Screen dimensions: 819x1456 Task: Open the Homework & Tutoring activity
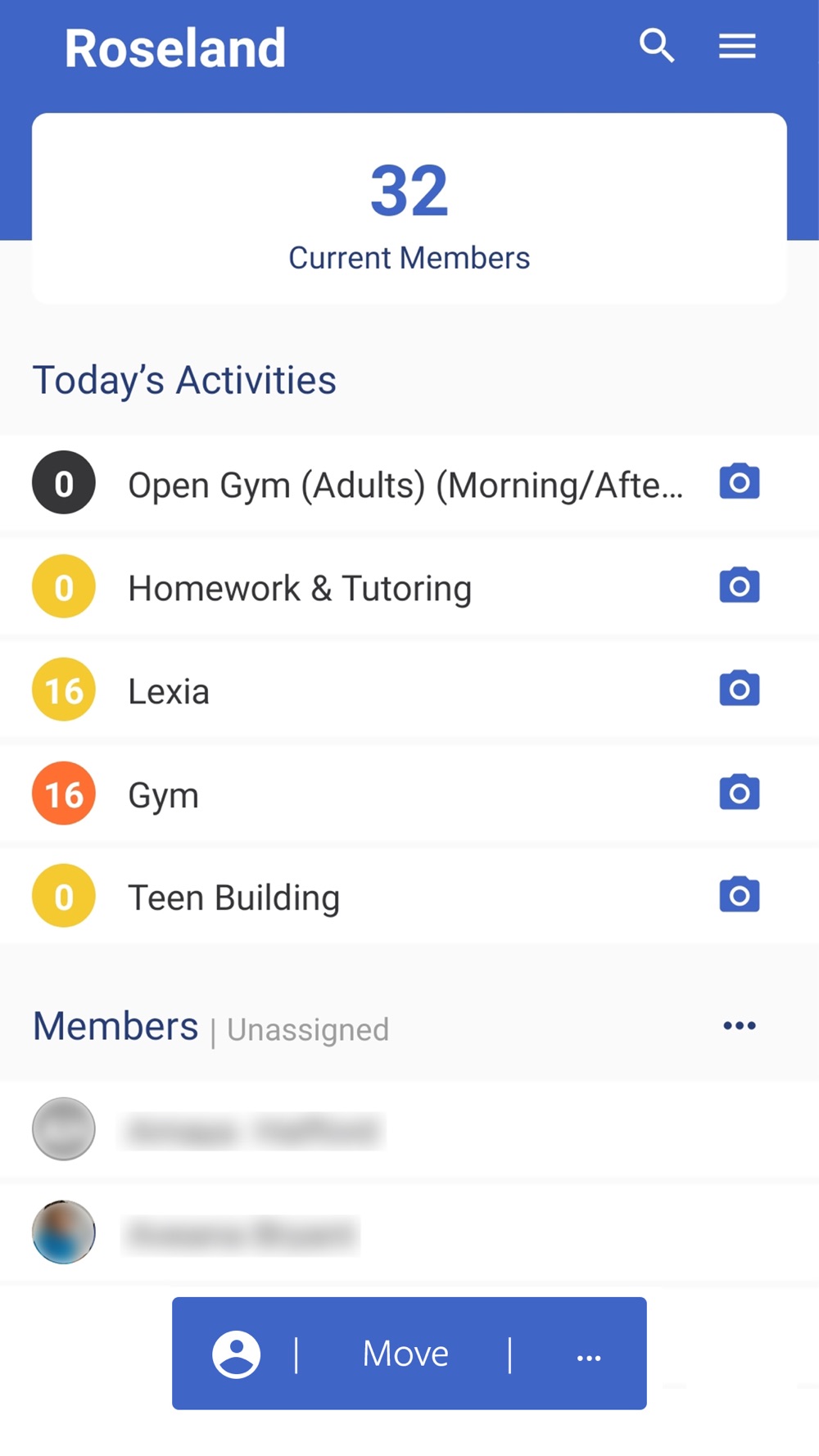[x=409, y=587]
